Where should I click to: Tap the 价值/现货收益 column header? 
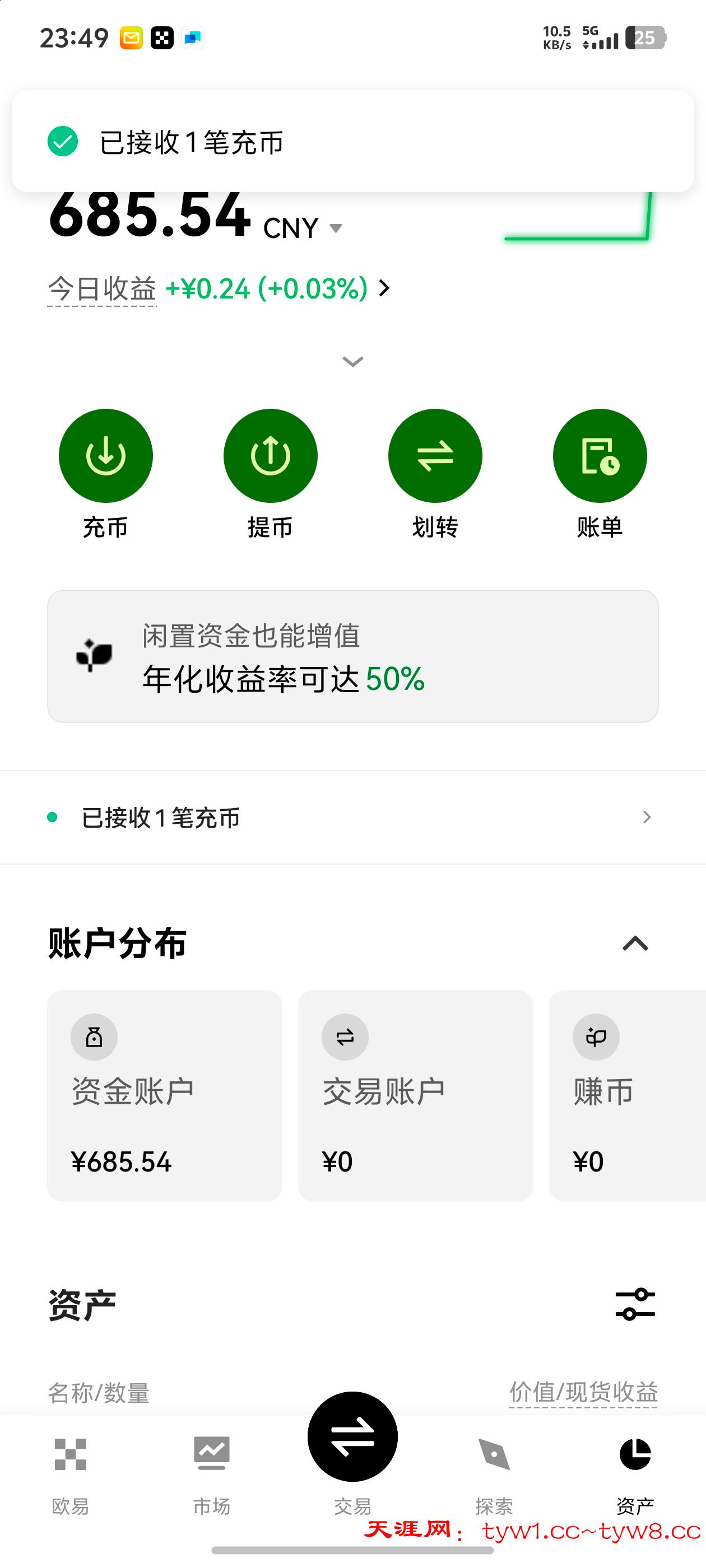(583, 1393)
